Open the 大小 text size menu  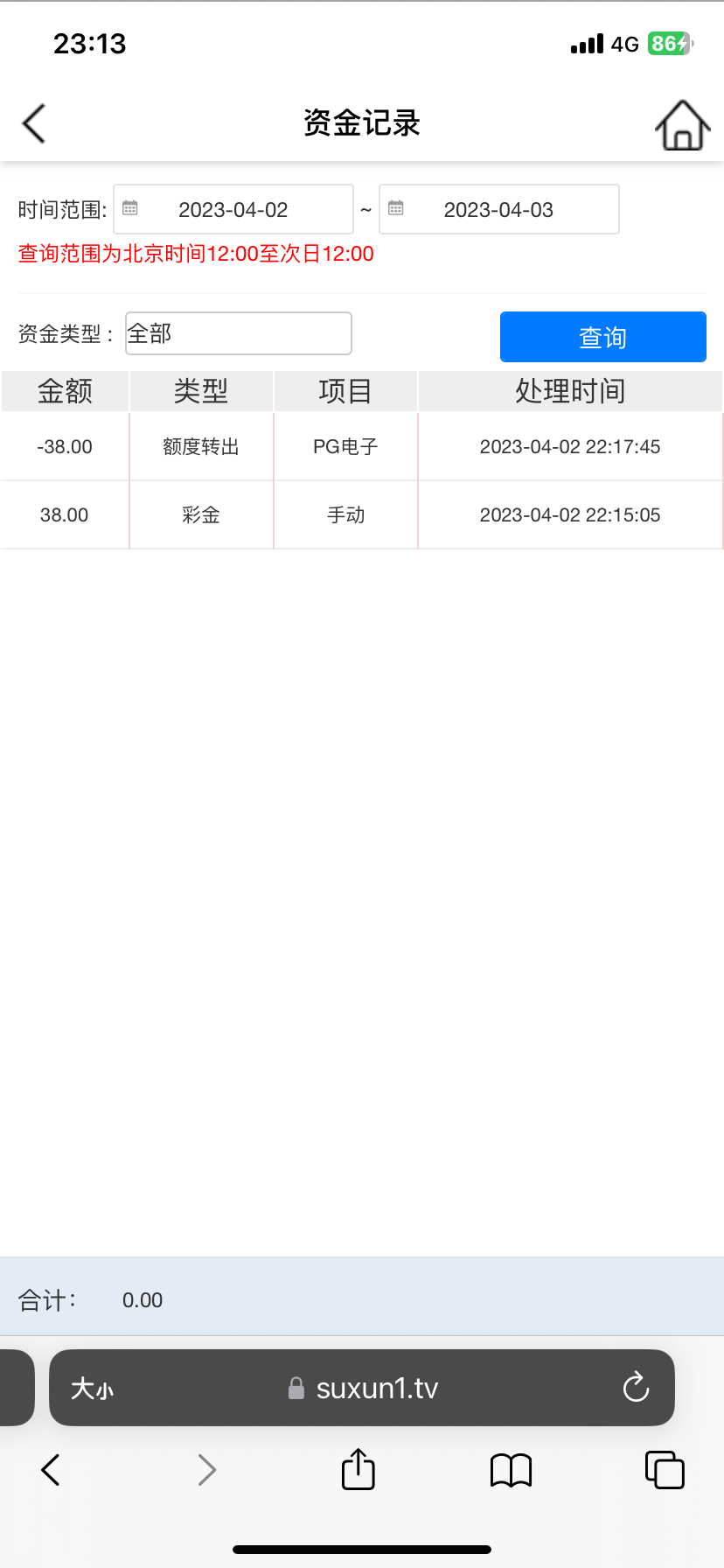click(92, 1389)
